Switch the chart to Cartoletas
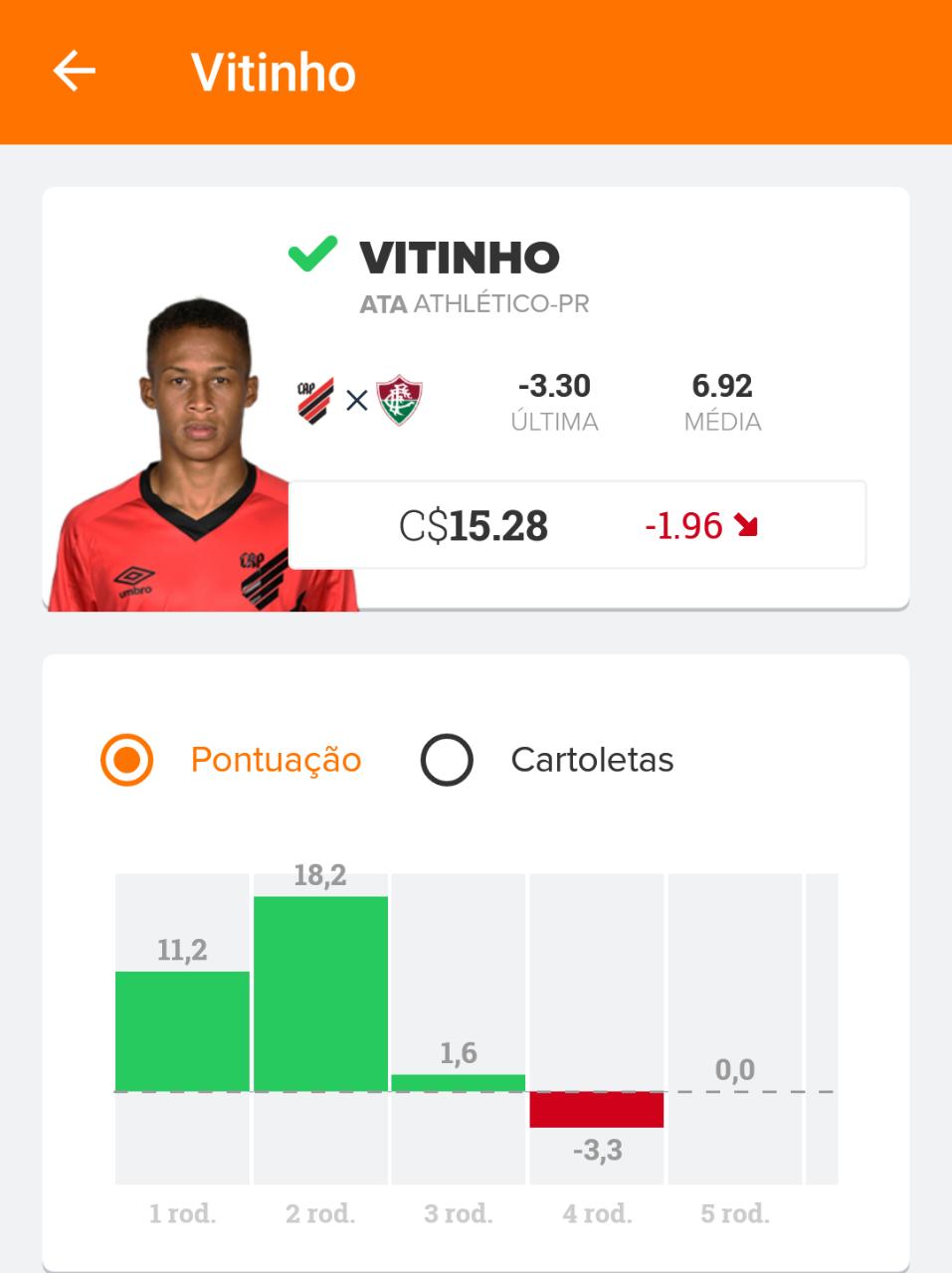 (447, 760)
